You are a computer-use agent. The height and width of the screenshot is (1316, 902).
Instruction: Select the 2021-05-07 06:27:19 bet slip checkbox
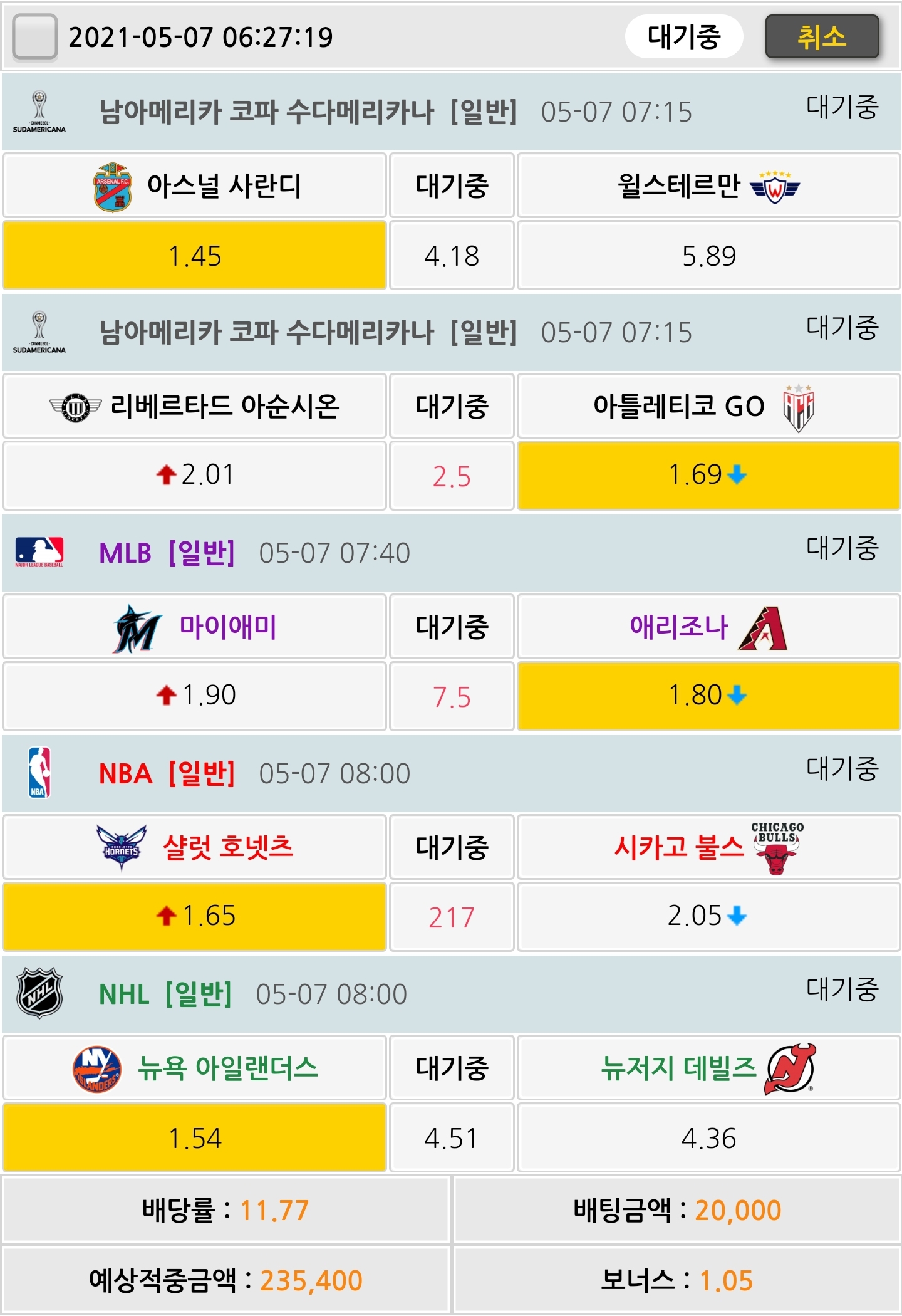35,37
